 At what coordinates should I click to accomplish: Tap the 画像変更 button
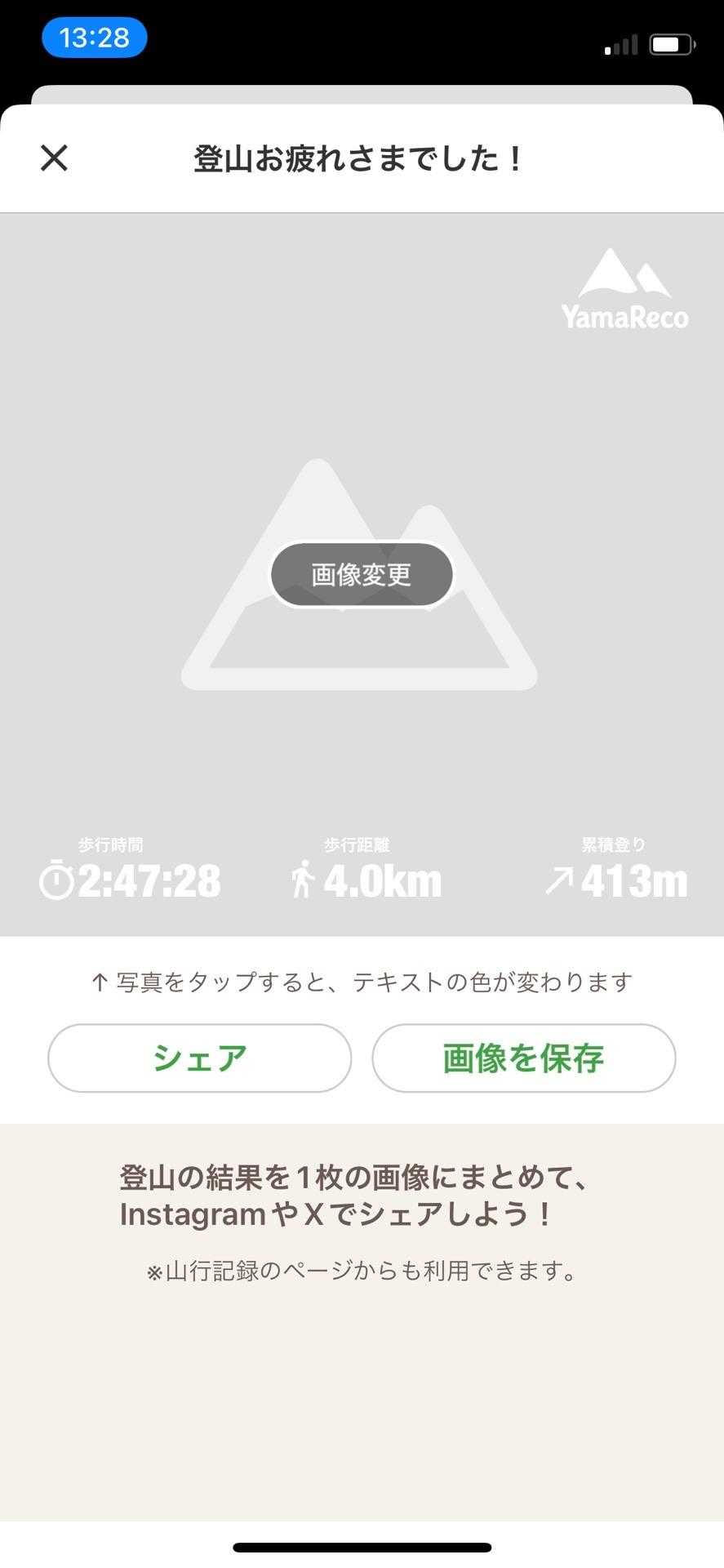tap(362, 575)
